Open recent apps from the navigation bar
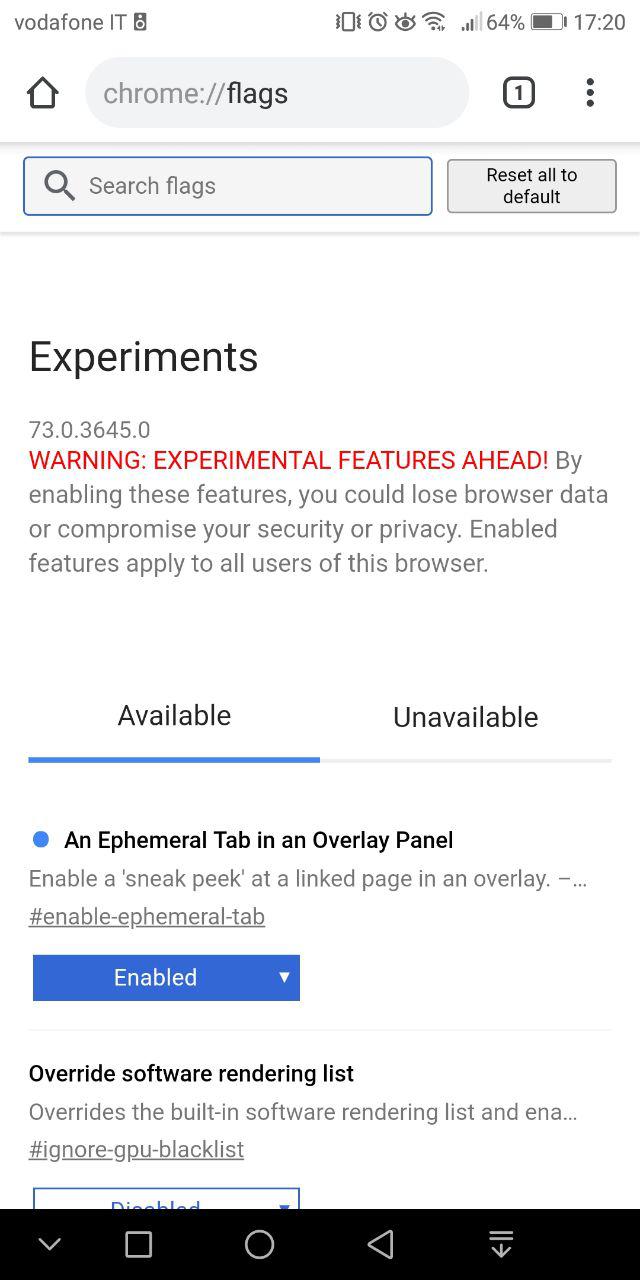Image resolution: width=640 pixels, height=1280 pixels. tap(138, 1244)
